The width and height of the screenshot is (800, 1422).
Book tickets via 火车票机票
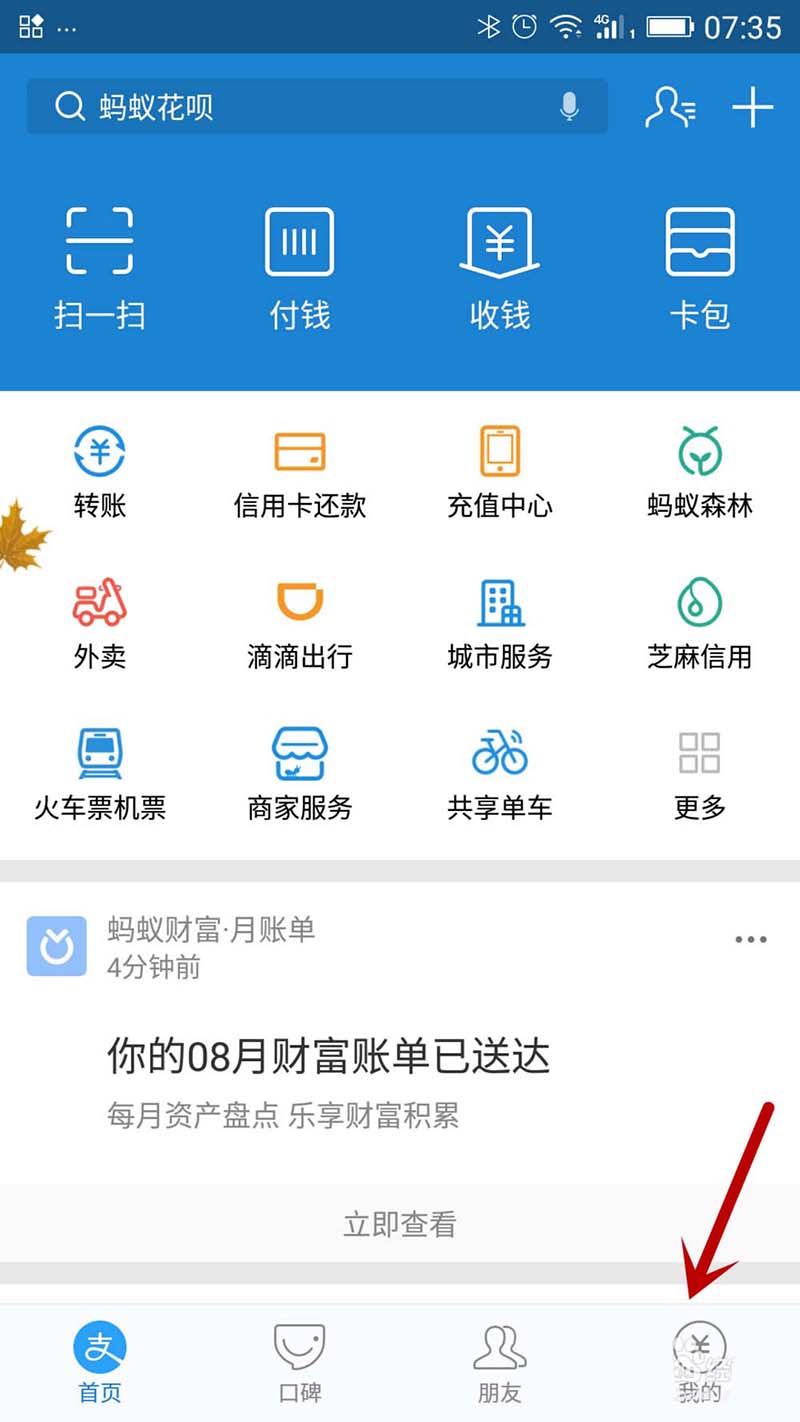pyautogui.click(x=100, y=772)
